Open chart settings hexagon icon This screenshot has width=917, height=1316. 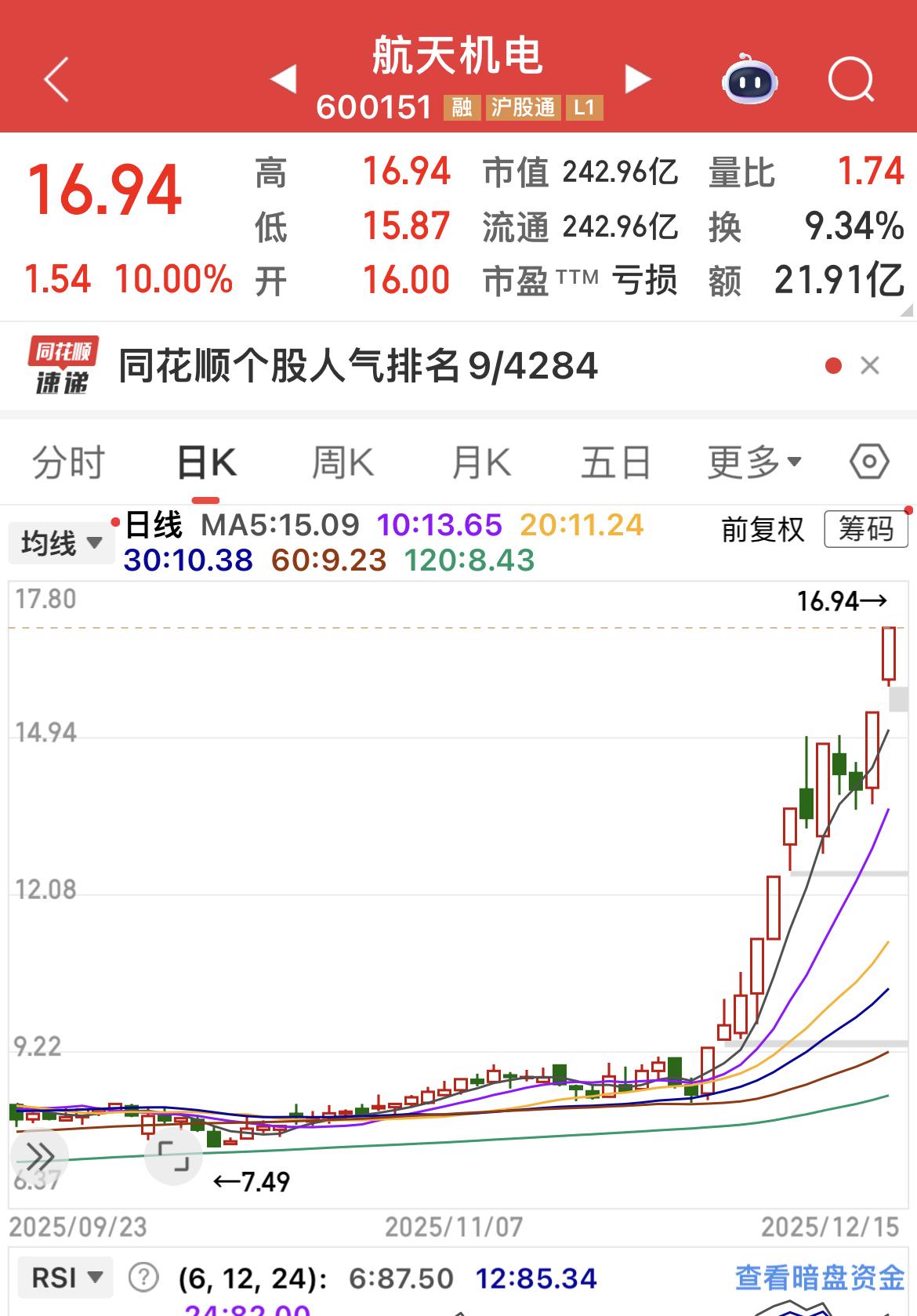(x=869, y=462)
